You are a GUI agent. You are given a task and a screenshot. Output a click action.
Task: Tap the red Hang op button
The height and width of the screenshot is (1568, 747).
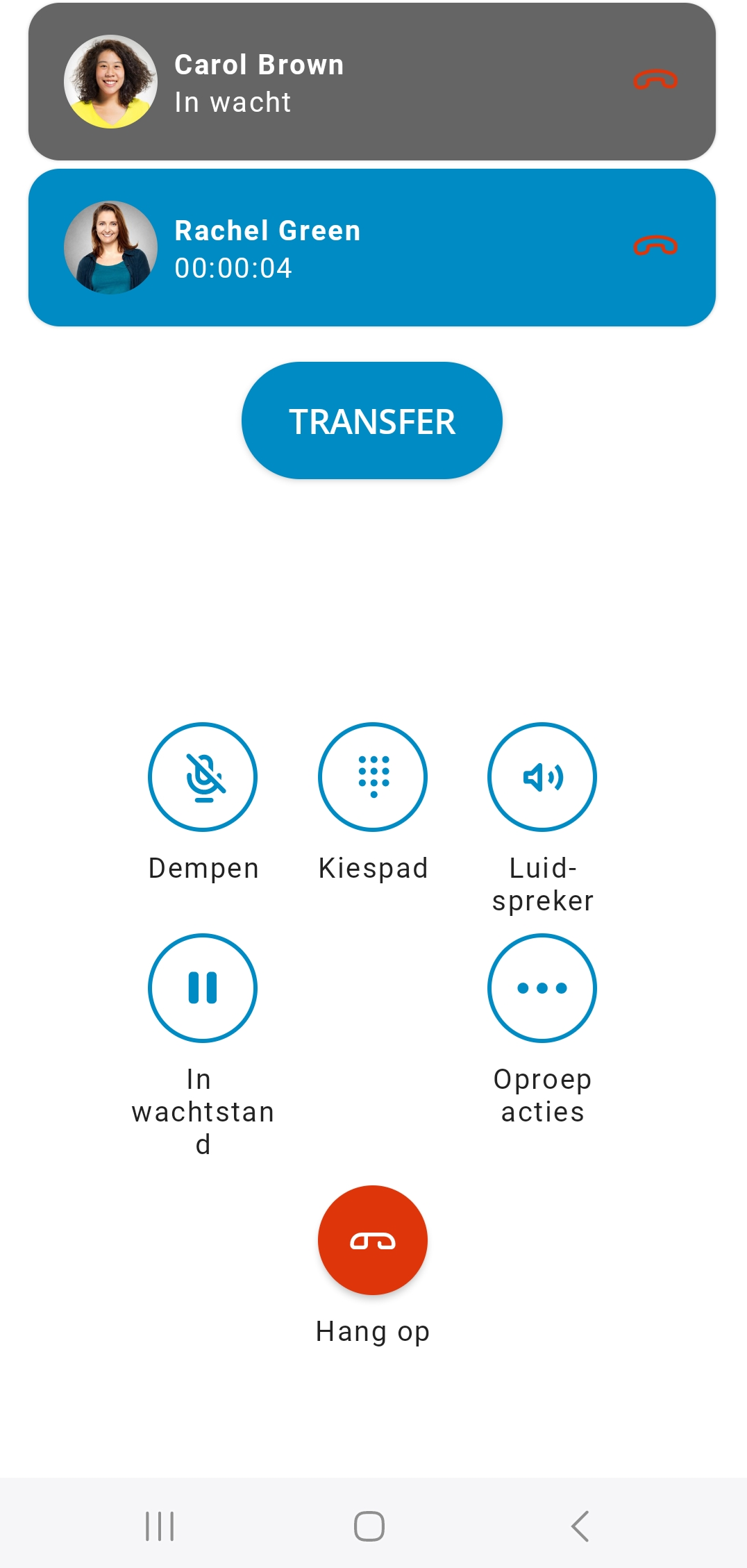pyautogui.click(x=373, y=1240)
